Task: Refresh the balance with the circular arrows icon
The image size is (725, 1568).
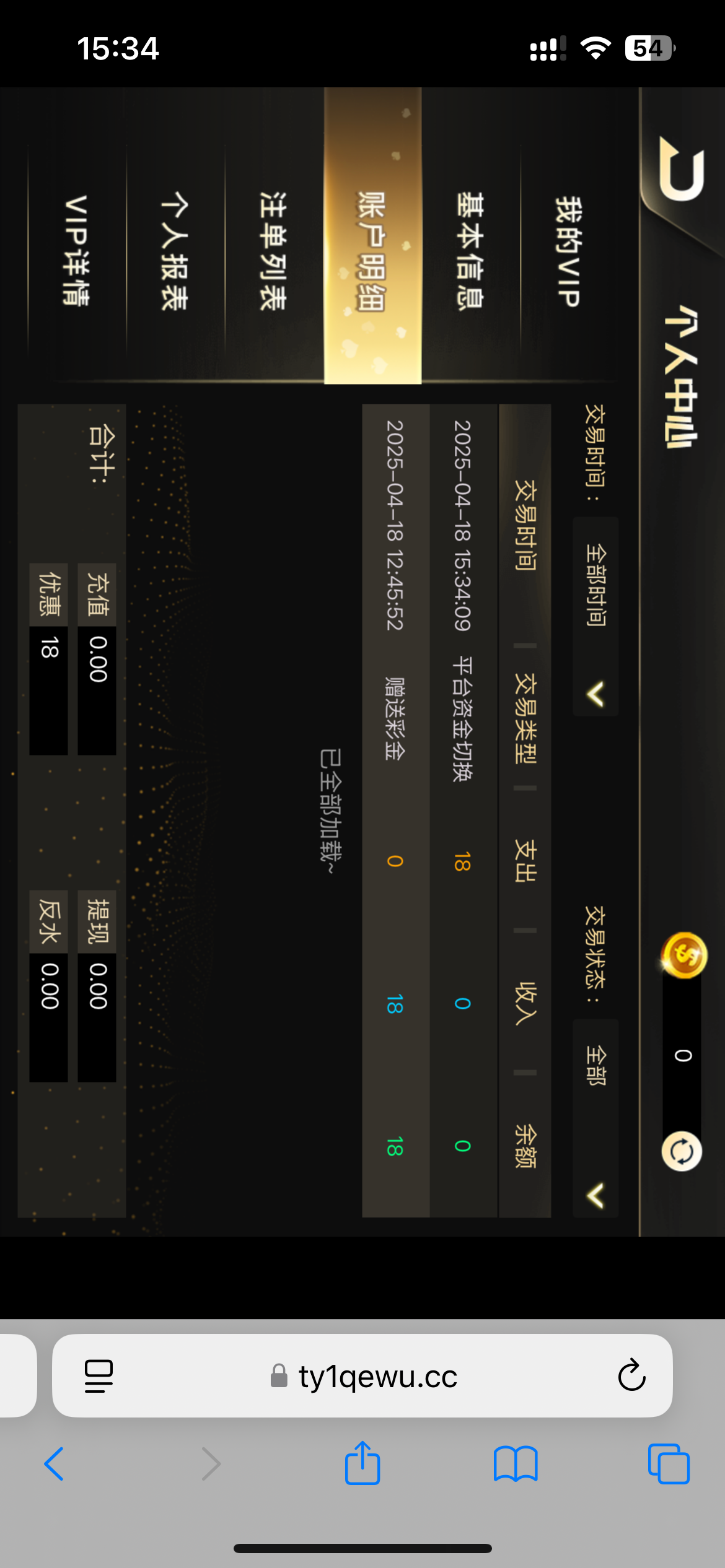Action: point(682,1152)
